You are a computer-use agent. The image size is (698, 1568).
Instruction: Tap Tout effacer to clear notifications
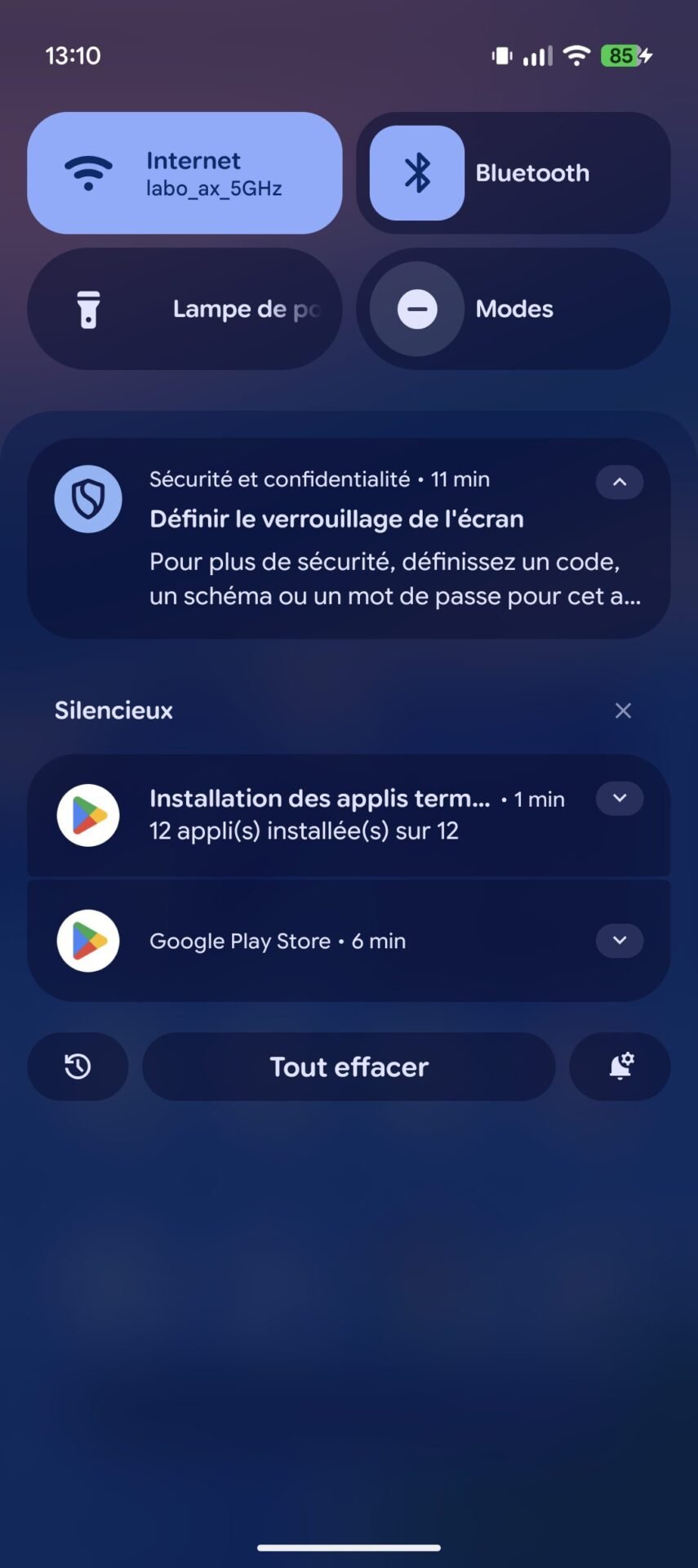[349, 1067]
